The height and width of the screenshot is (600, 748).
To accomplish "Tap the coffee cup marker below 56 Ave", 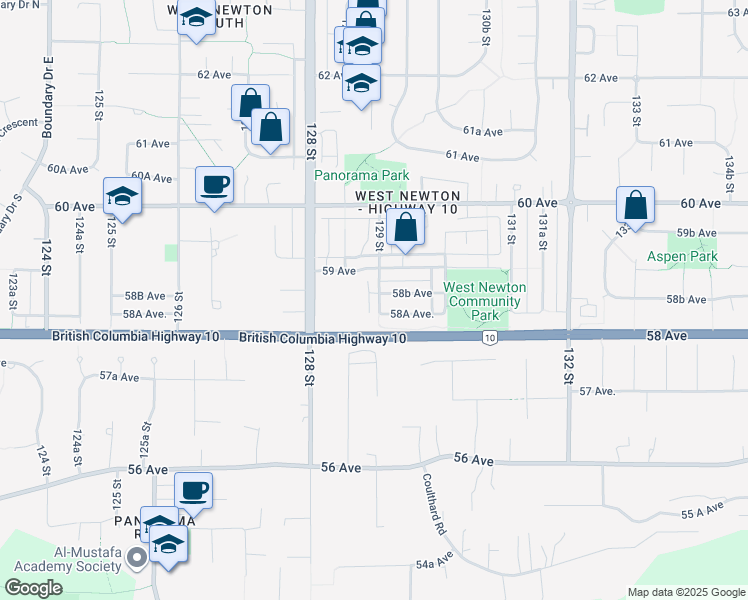I will coord(193,490).
